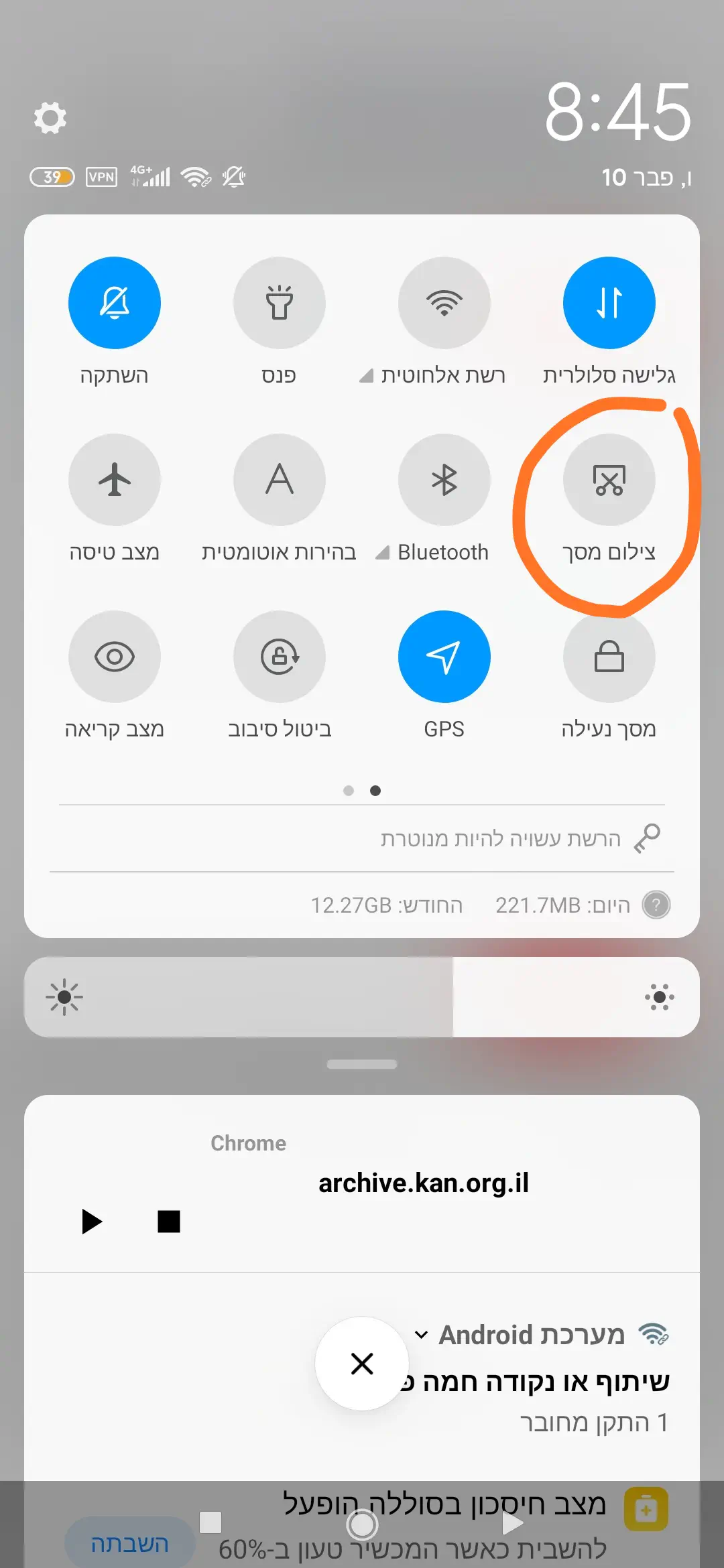Turn off the mute (השתקה) tile
Viewport: 724px width, 1568px height.
click(x=115, y=303)
